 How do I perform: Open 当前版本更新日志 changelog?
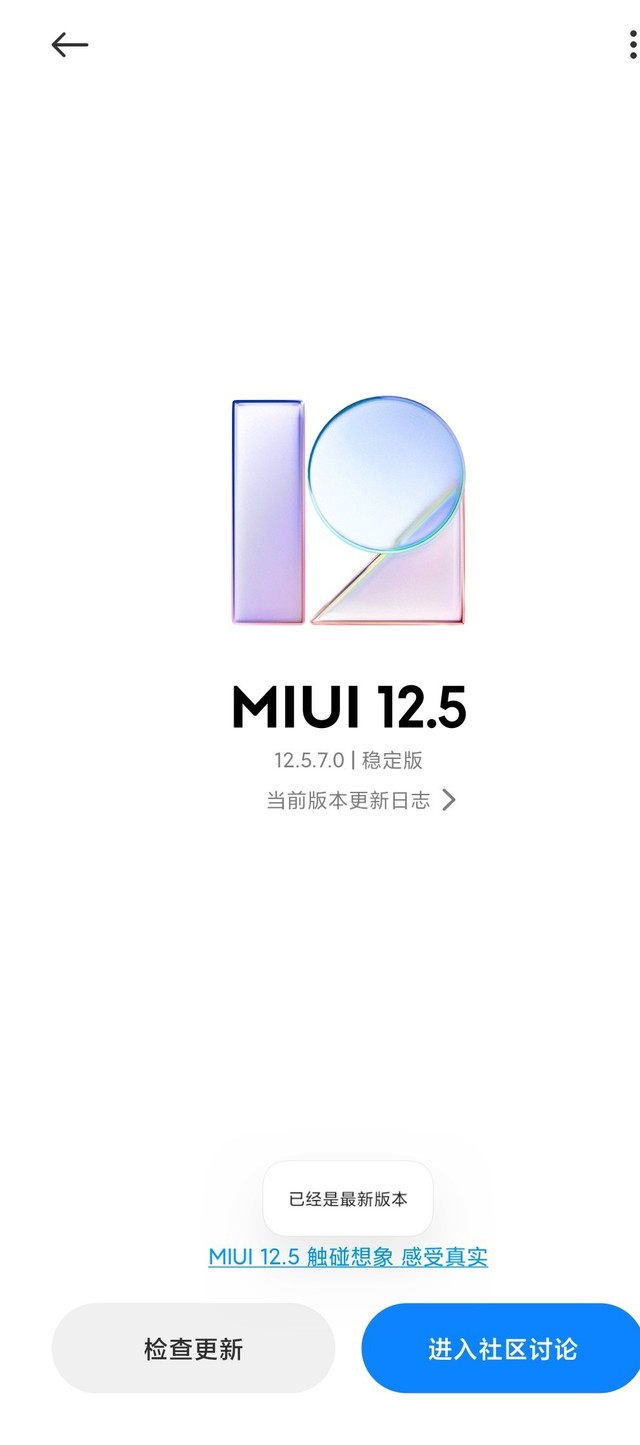(360, 800)
